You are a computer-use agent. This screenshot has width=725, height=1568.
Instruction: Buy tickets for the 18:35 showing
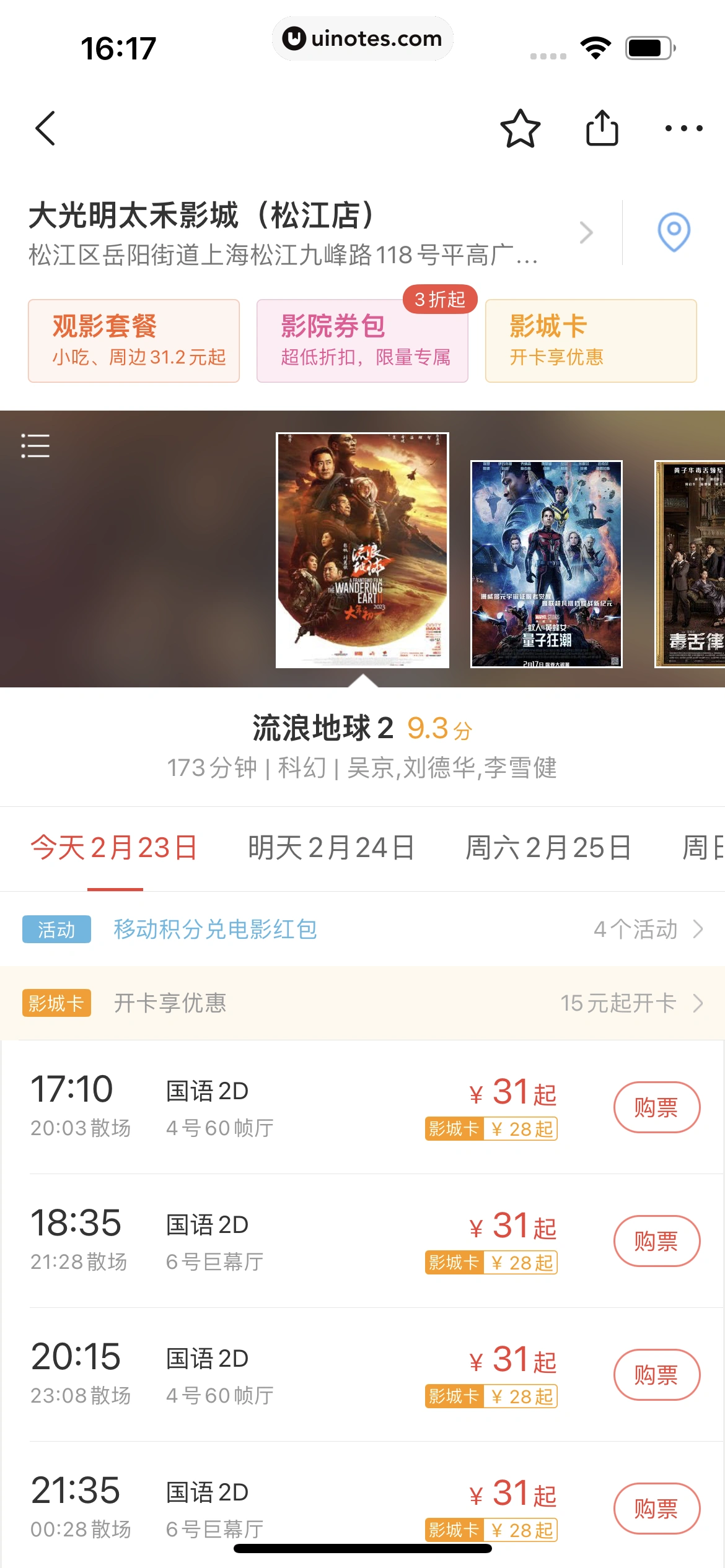point(656,1241)
